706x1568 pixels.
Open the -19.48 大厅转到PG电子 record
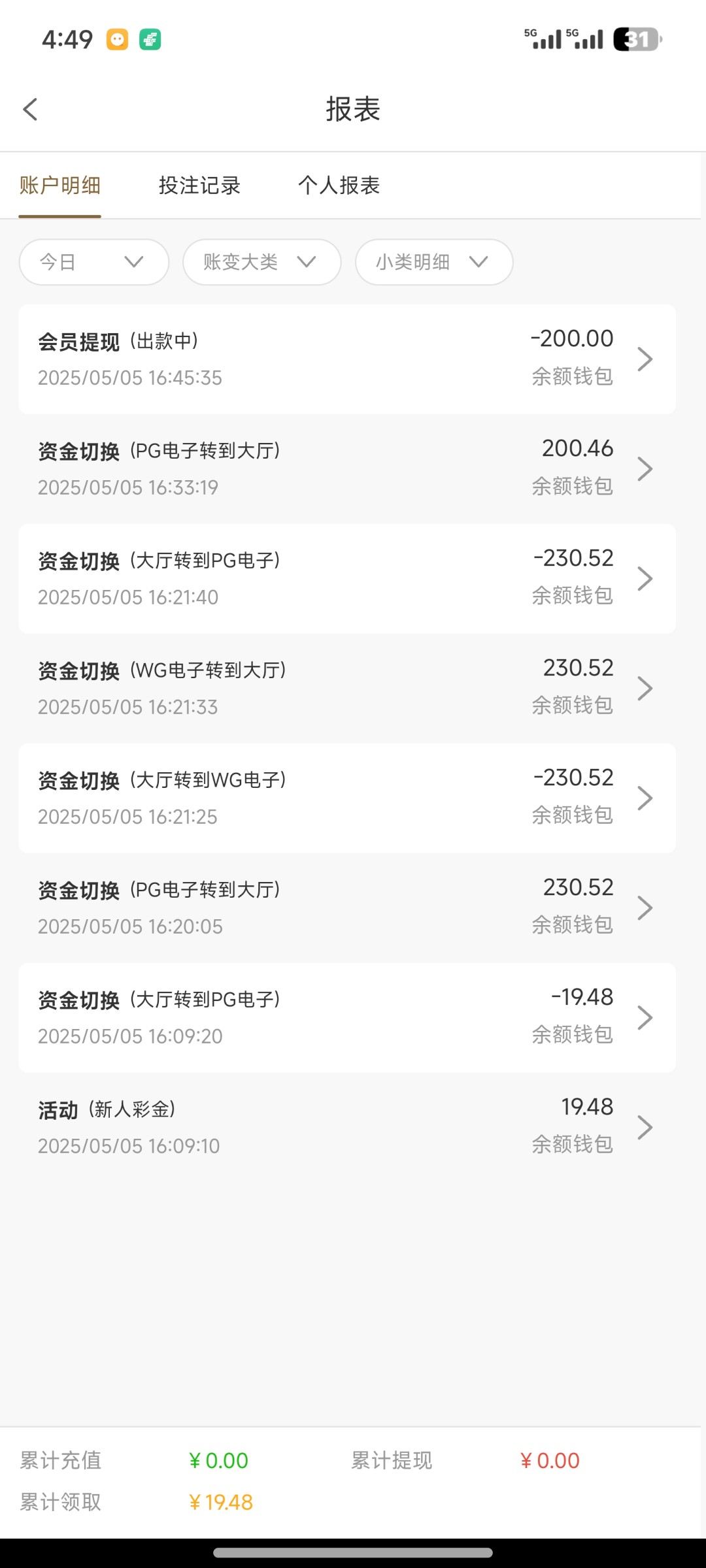347,1017
